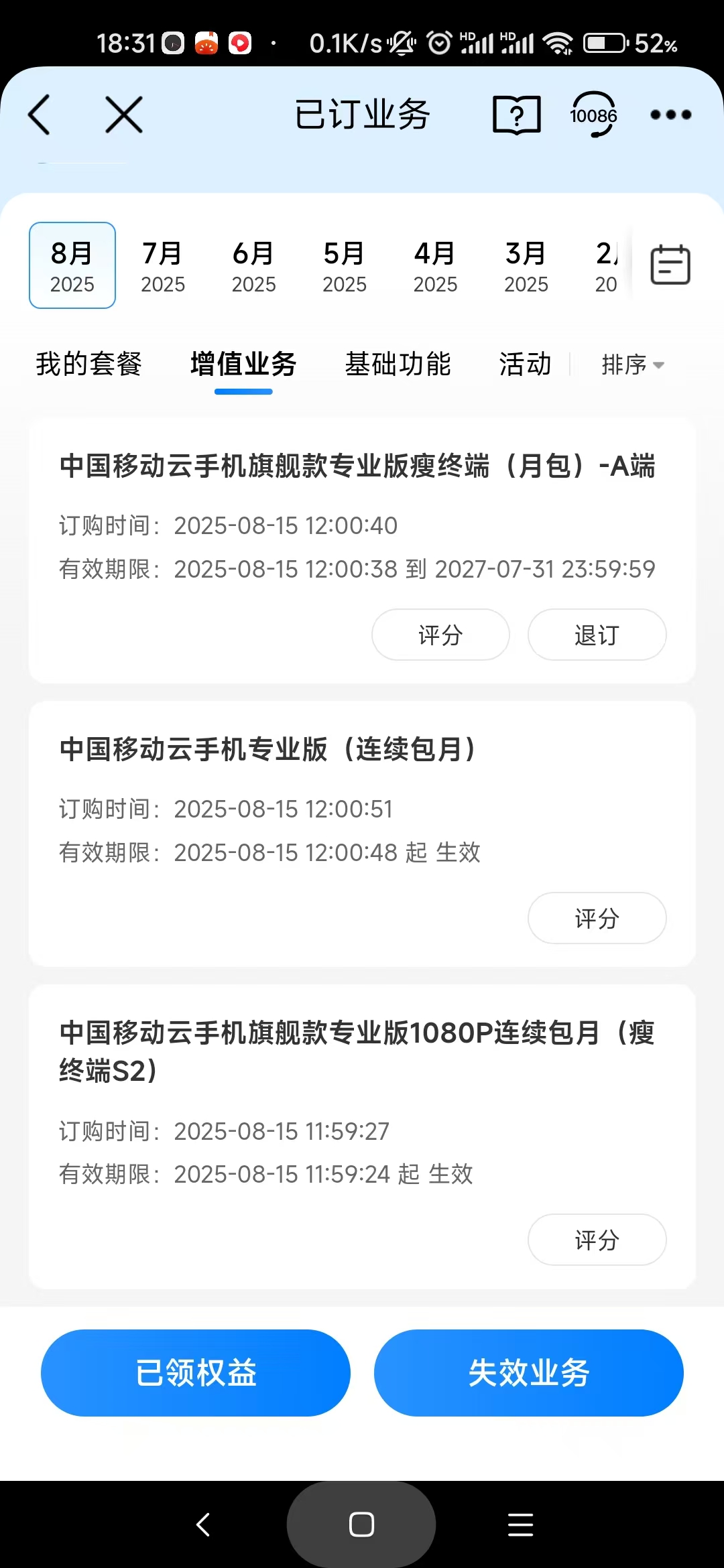The height and width of the screenshot is (1568, 724).
Task: Tap the 已领权益 button
Action: (195, 1372)
